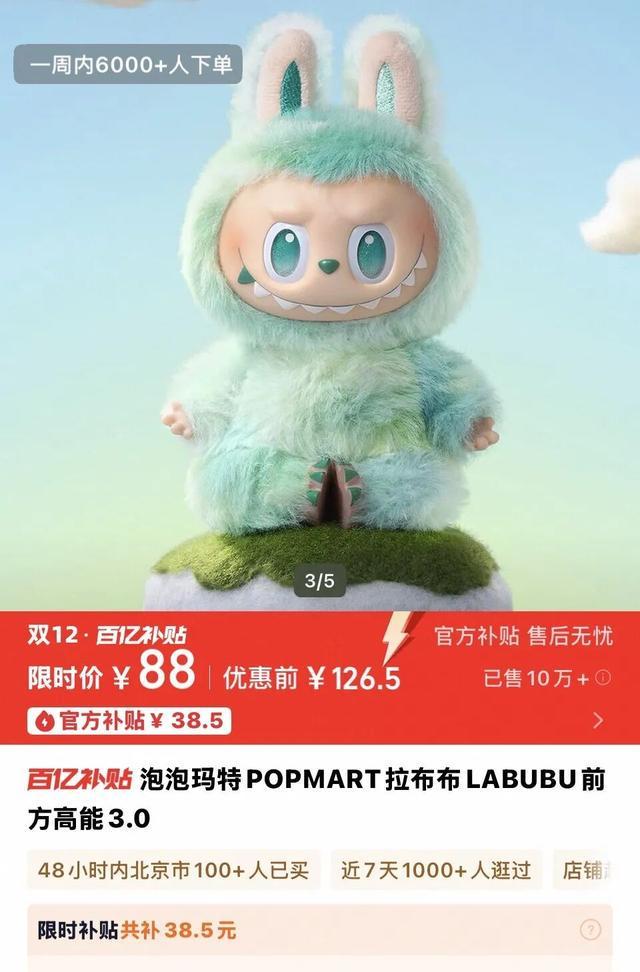
Task: Open the 官方补贴 售后无忧 guarantee info
Action: click(522, 636)
